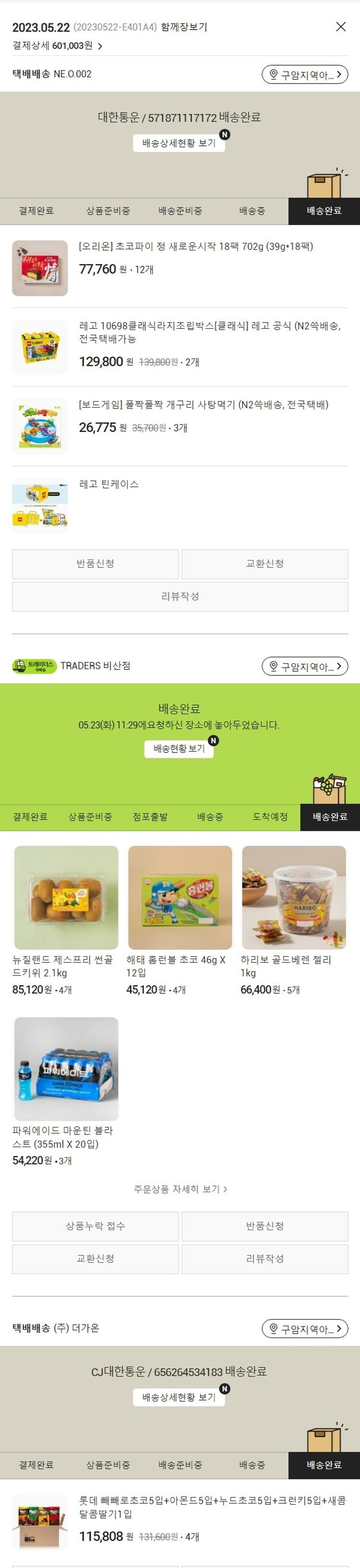Image resolution: width=360 pixels, height=1568 pixels.
Task: Open 오리온 초코파이 정 product
Action: click(x=195, y=247)
